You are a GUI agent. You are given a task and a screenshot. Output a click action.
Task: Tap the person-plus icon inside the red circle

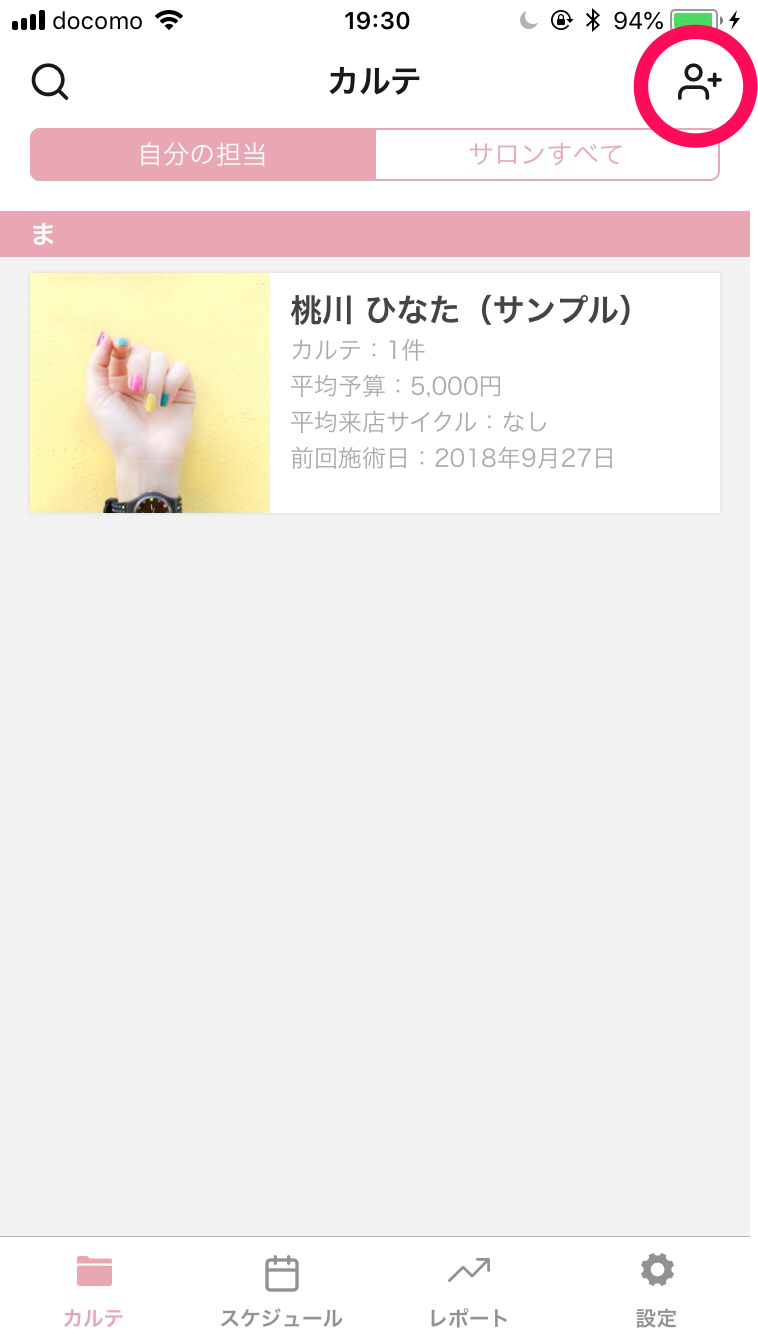[696, 84]
